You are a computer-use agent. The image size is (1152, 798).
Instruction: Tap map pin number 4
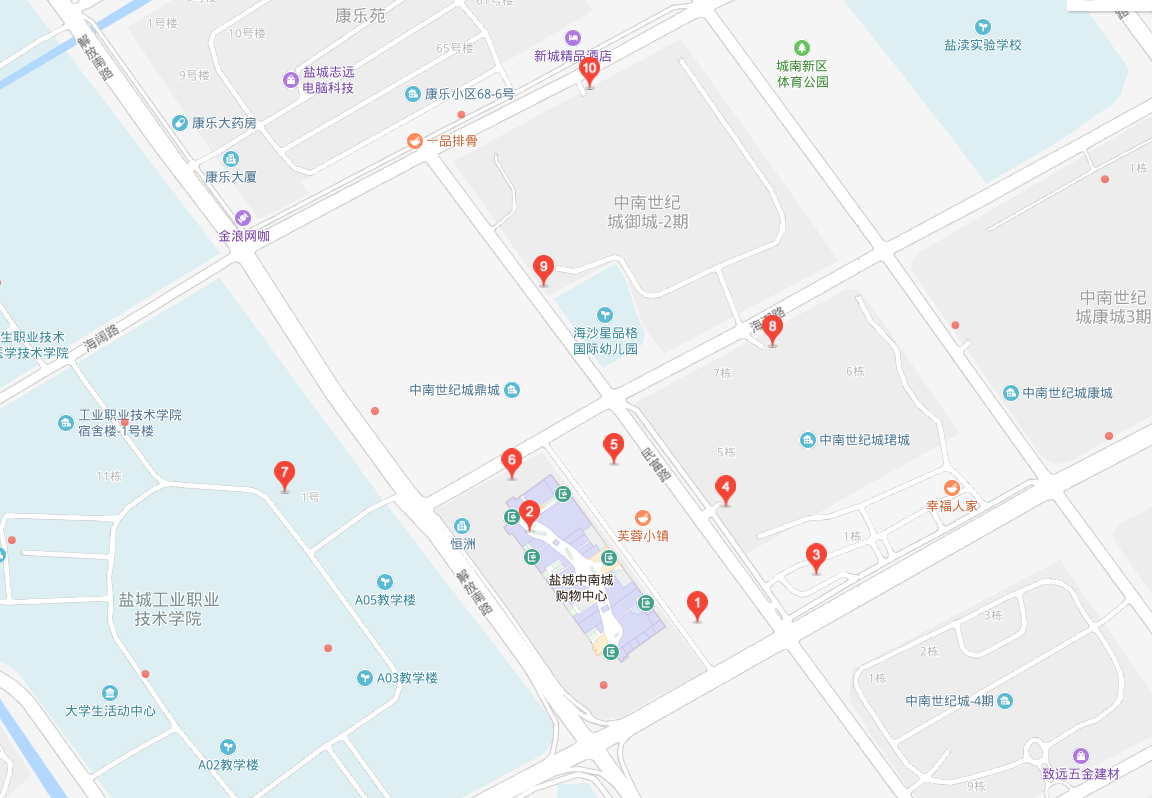point(726,489)
